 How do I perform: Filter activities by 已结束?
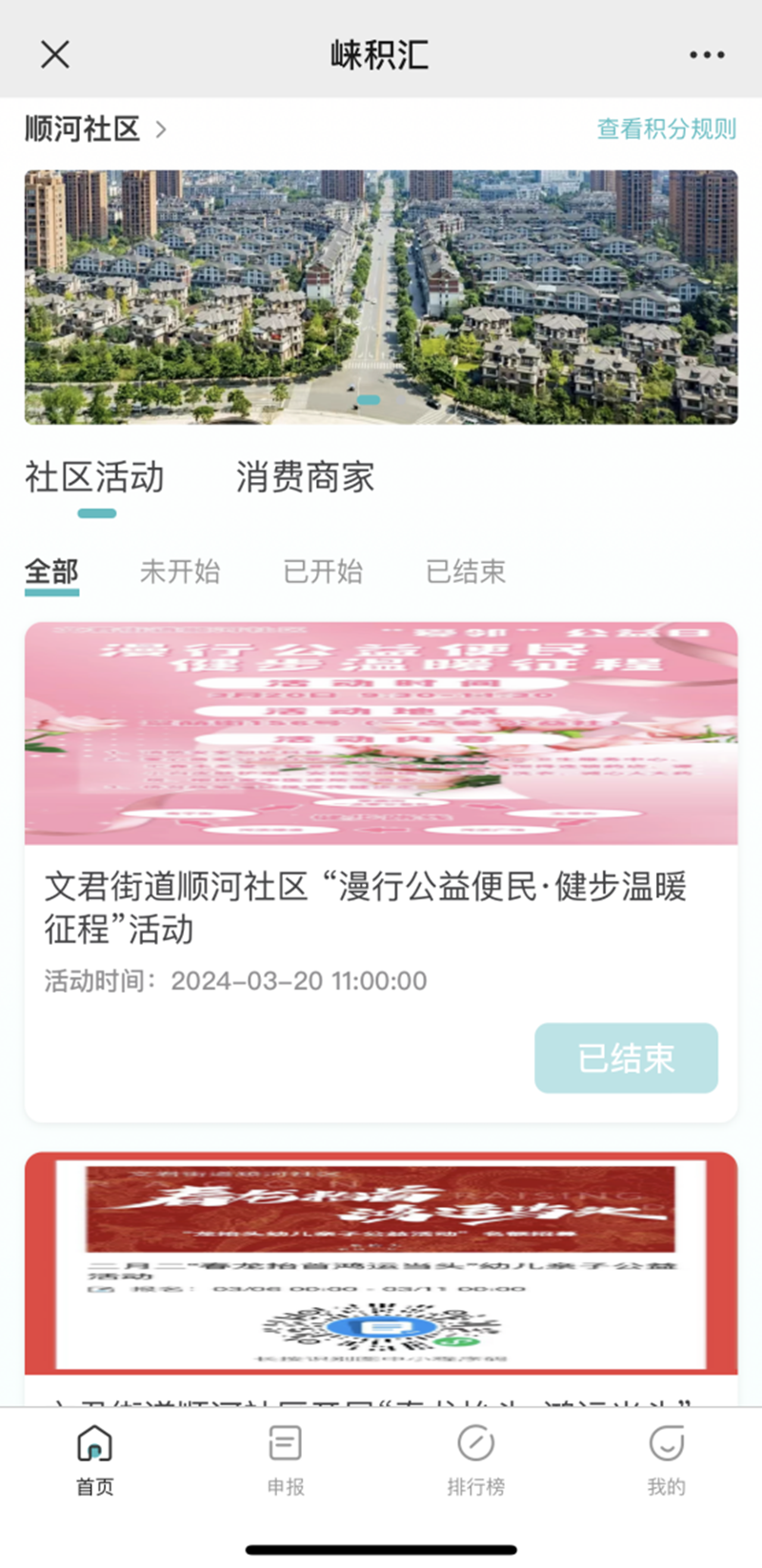pos(466,572)
